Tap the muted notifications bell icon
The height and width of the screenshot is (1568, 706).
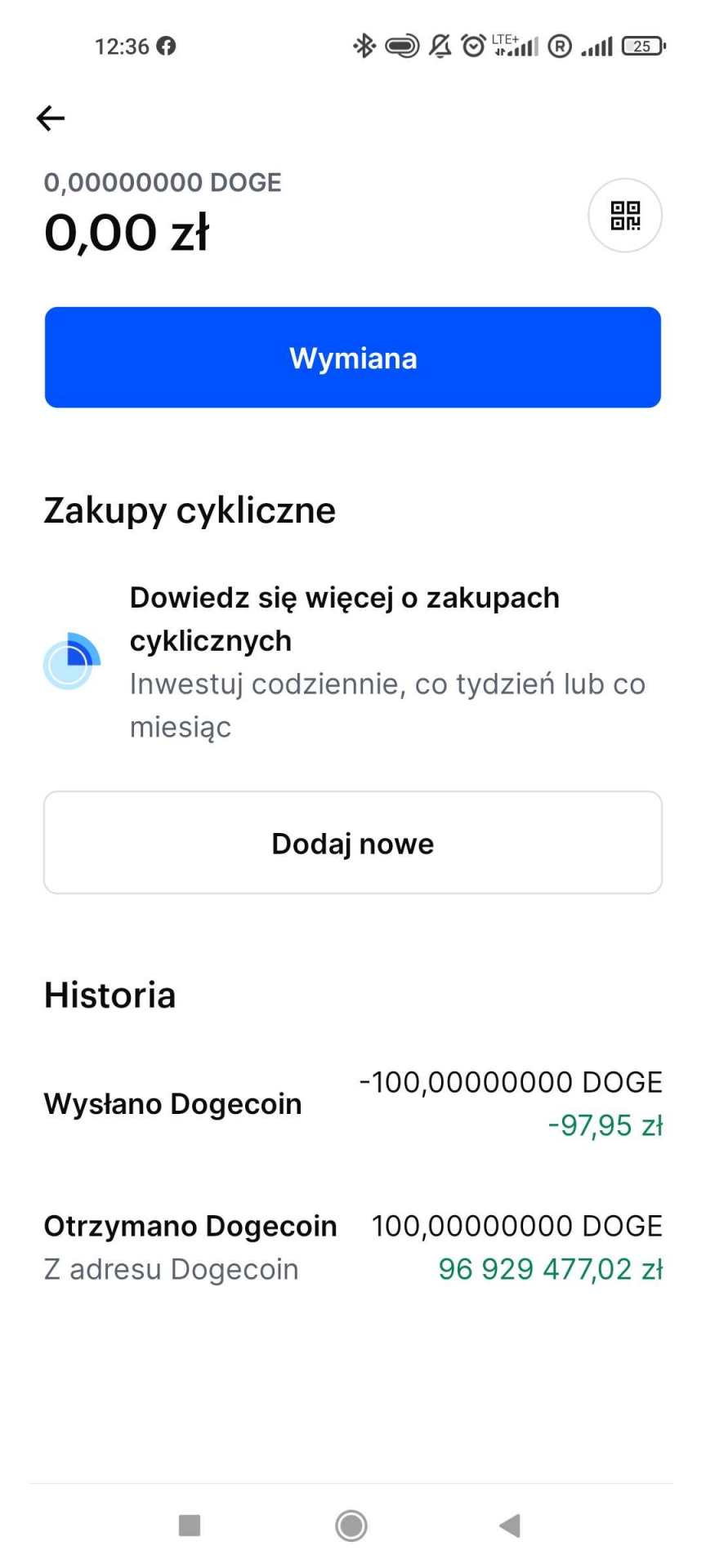(x=438, y=45)
